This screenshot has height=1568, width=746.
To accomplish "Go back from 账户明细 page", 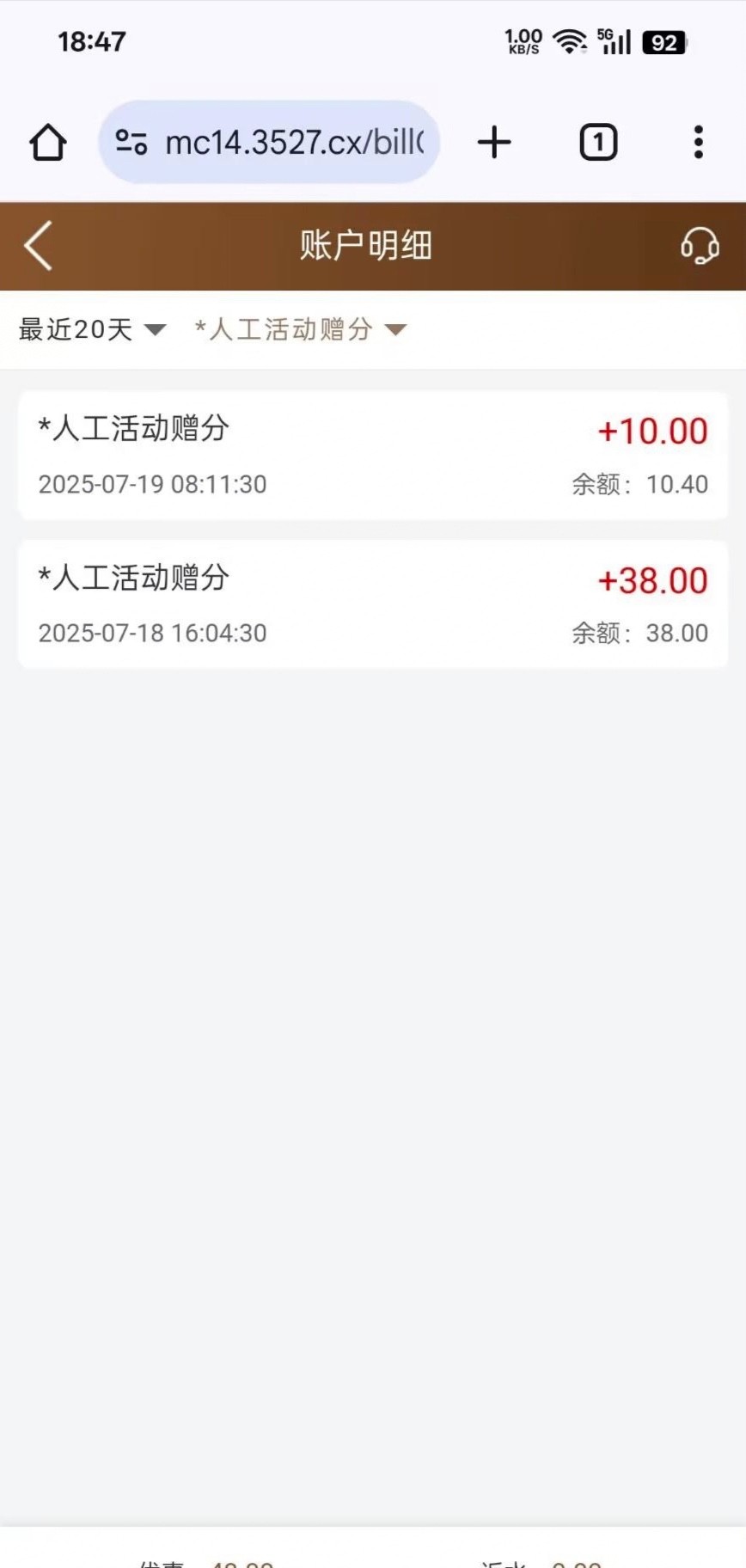I will point(39,246).
